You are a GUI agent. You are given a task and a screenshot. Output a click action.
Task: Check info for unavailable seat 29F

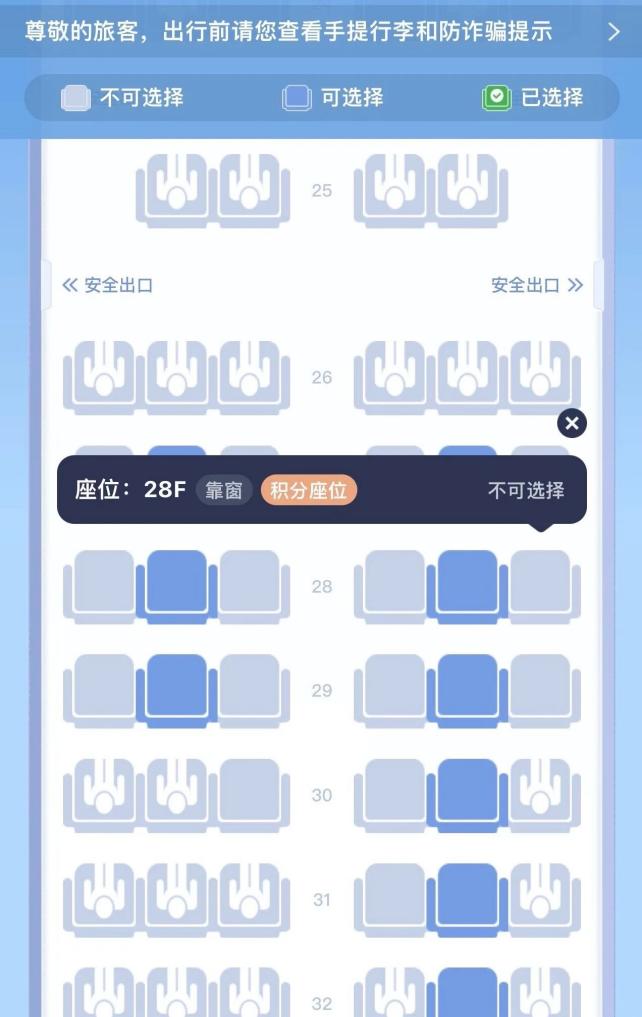541,688
